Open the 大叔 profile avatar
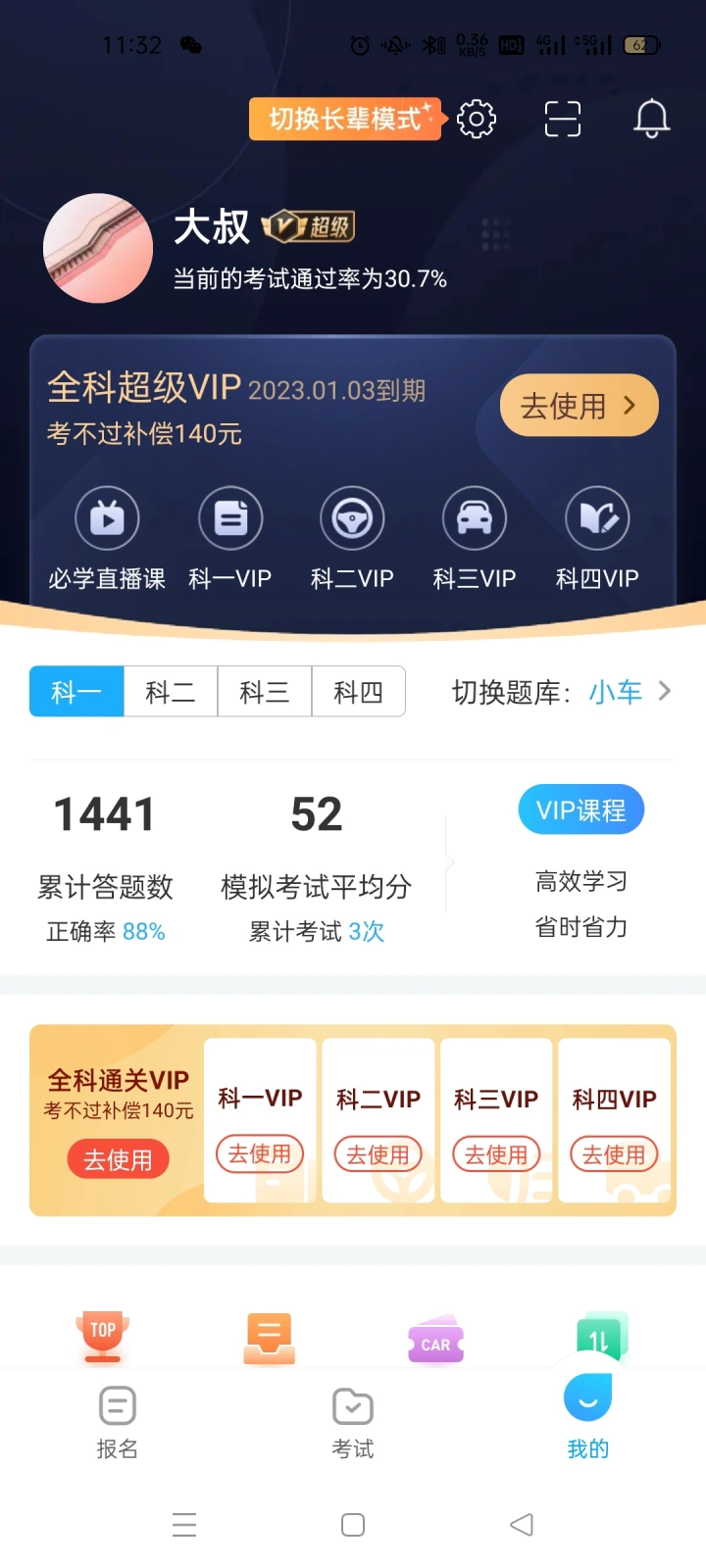This screenshot has height=1568, width=706. point(98,248)
